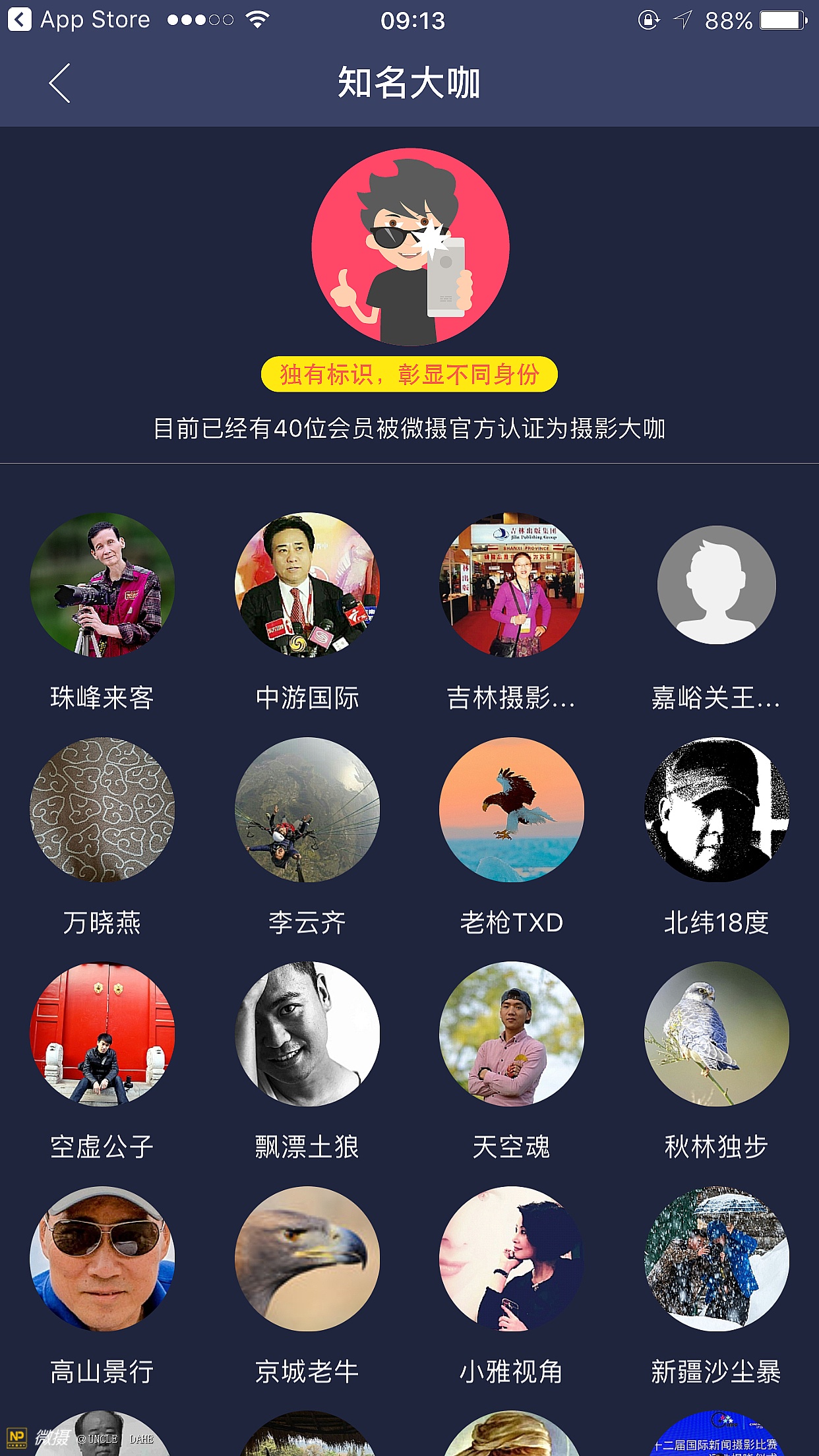Open 新疆沙尘暴's profile

[x=716, y=1259]
